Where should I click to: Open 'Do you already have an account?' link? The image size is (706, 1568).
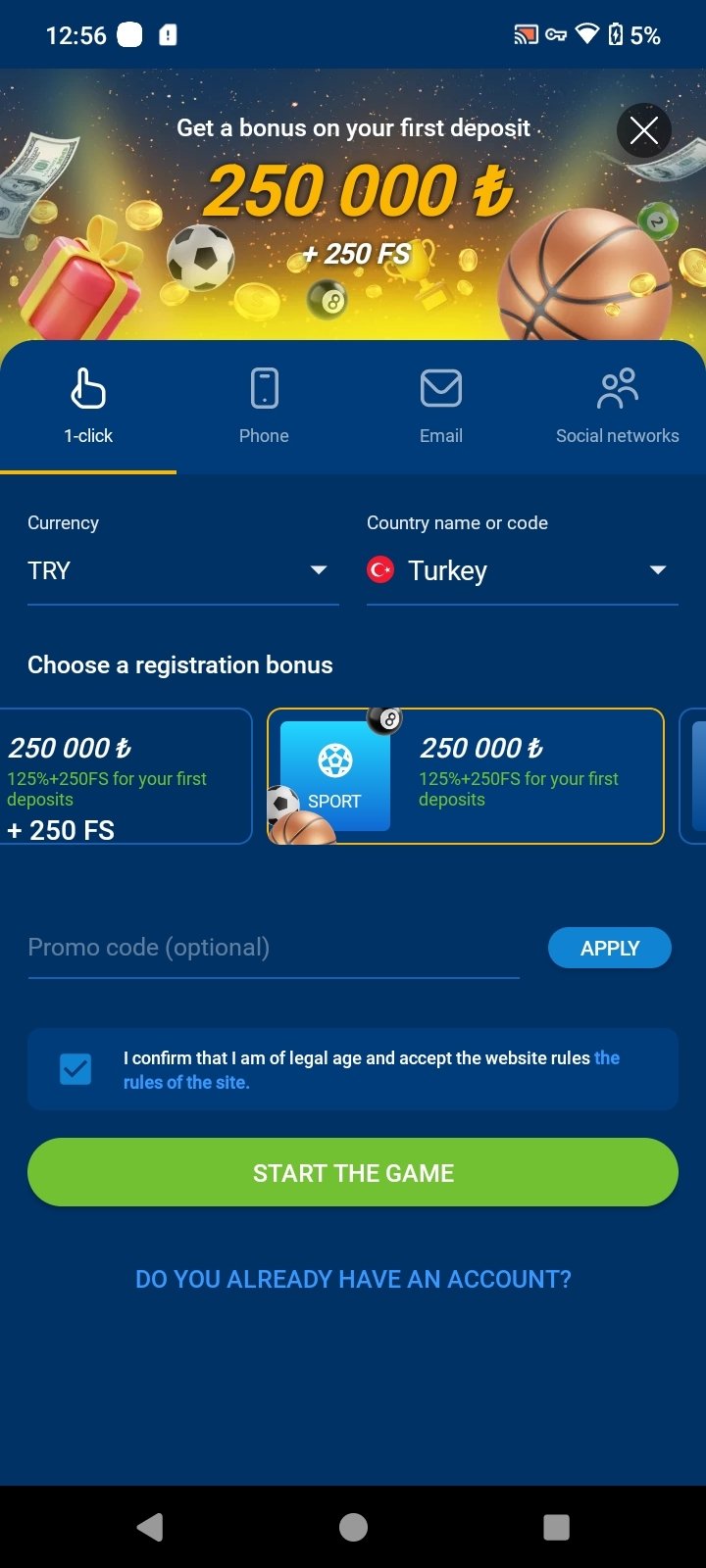click(353, 1279)
